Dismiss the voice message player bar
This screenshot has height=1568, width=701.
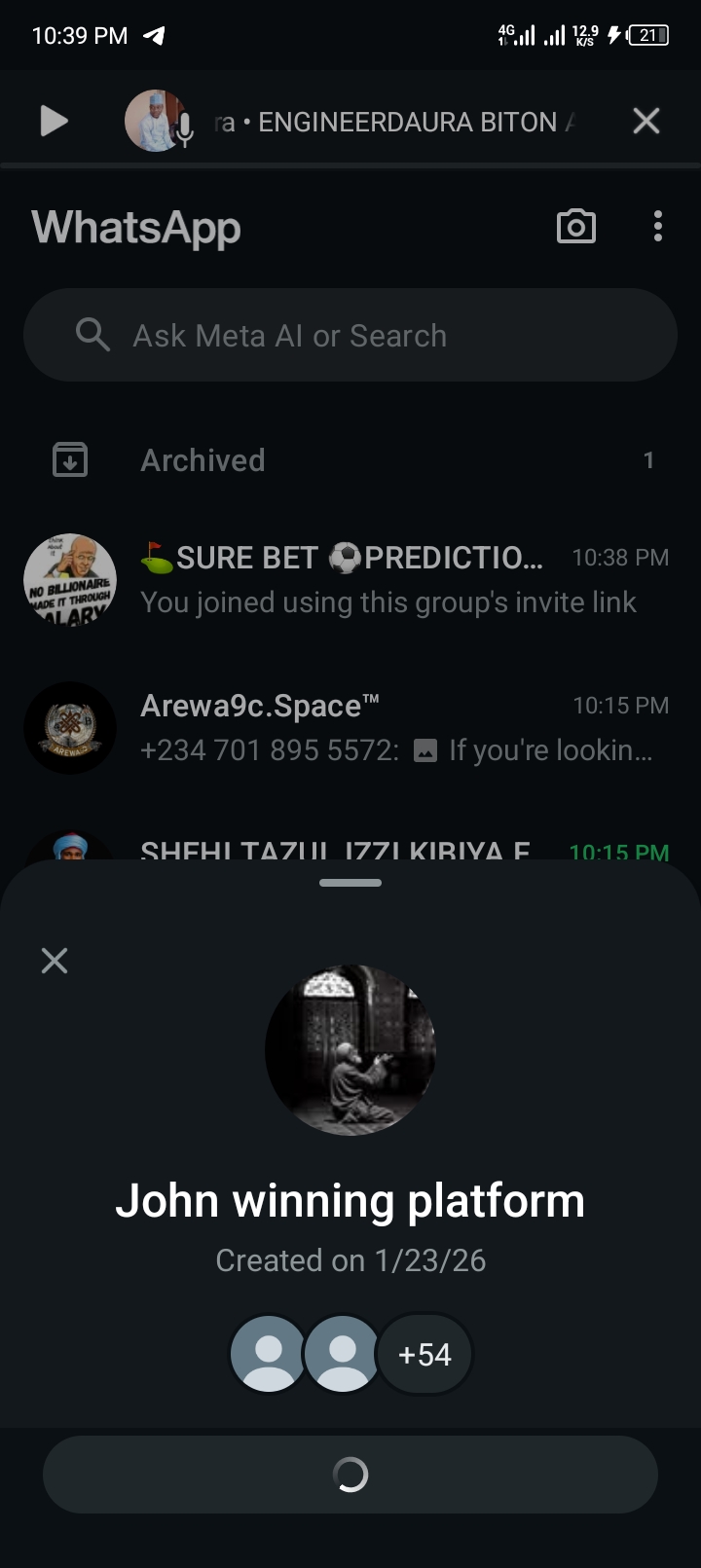pyautogui.click(x=646, y=122)
